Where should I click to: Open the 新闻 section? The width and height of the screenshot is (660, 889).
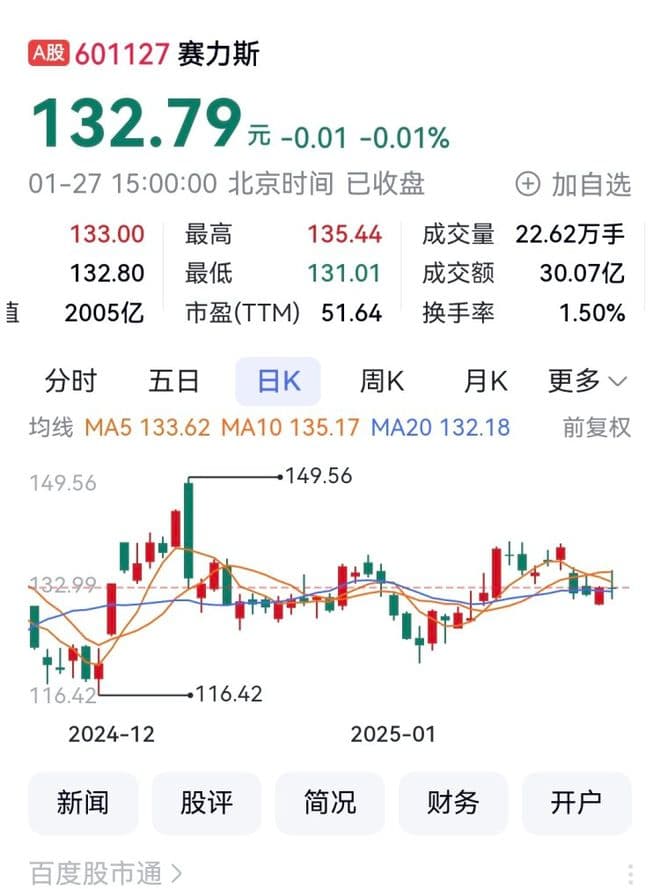[82, 803]
